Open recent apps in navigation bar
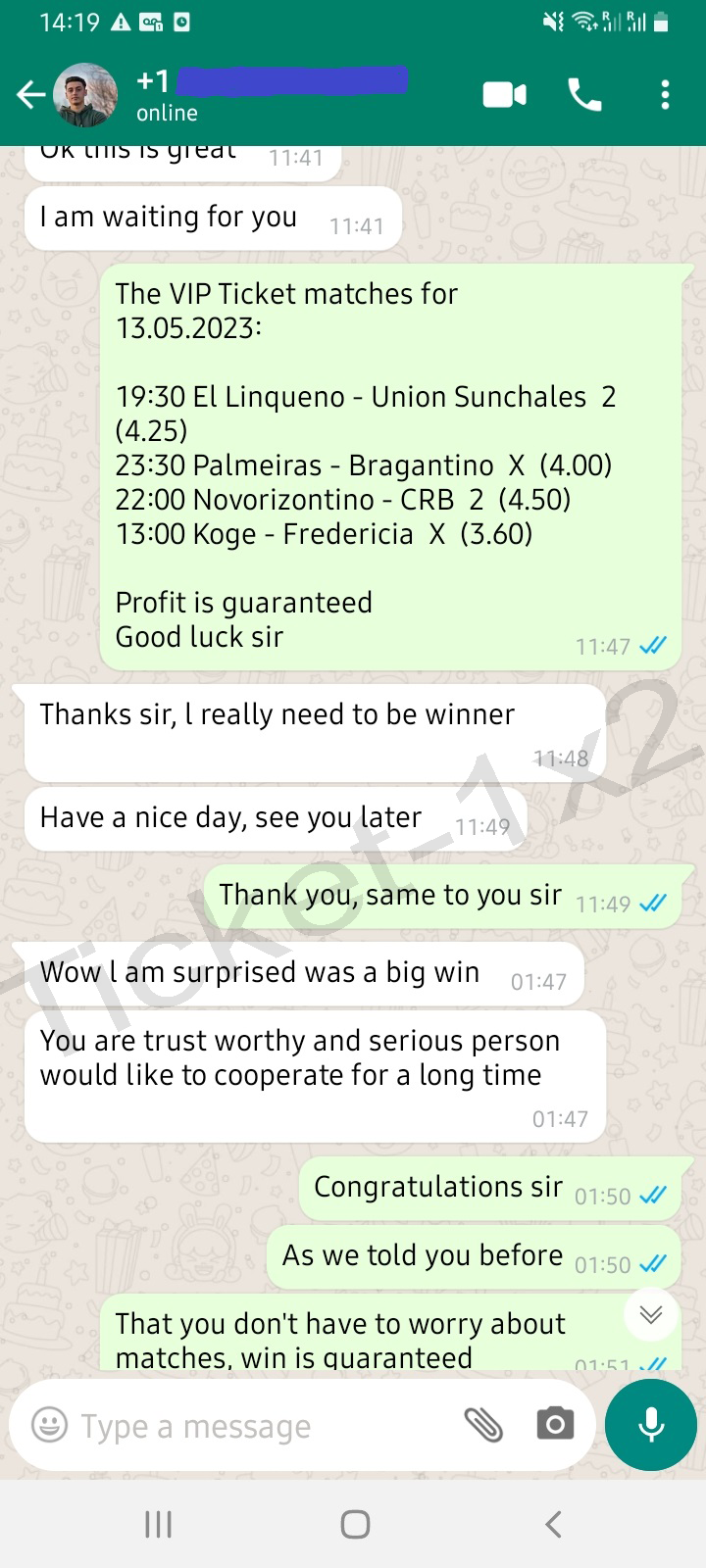The height and width of the screenshot is (1568, 706). (158, 1524)
